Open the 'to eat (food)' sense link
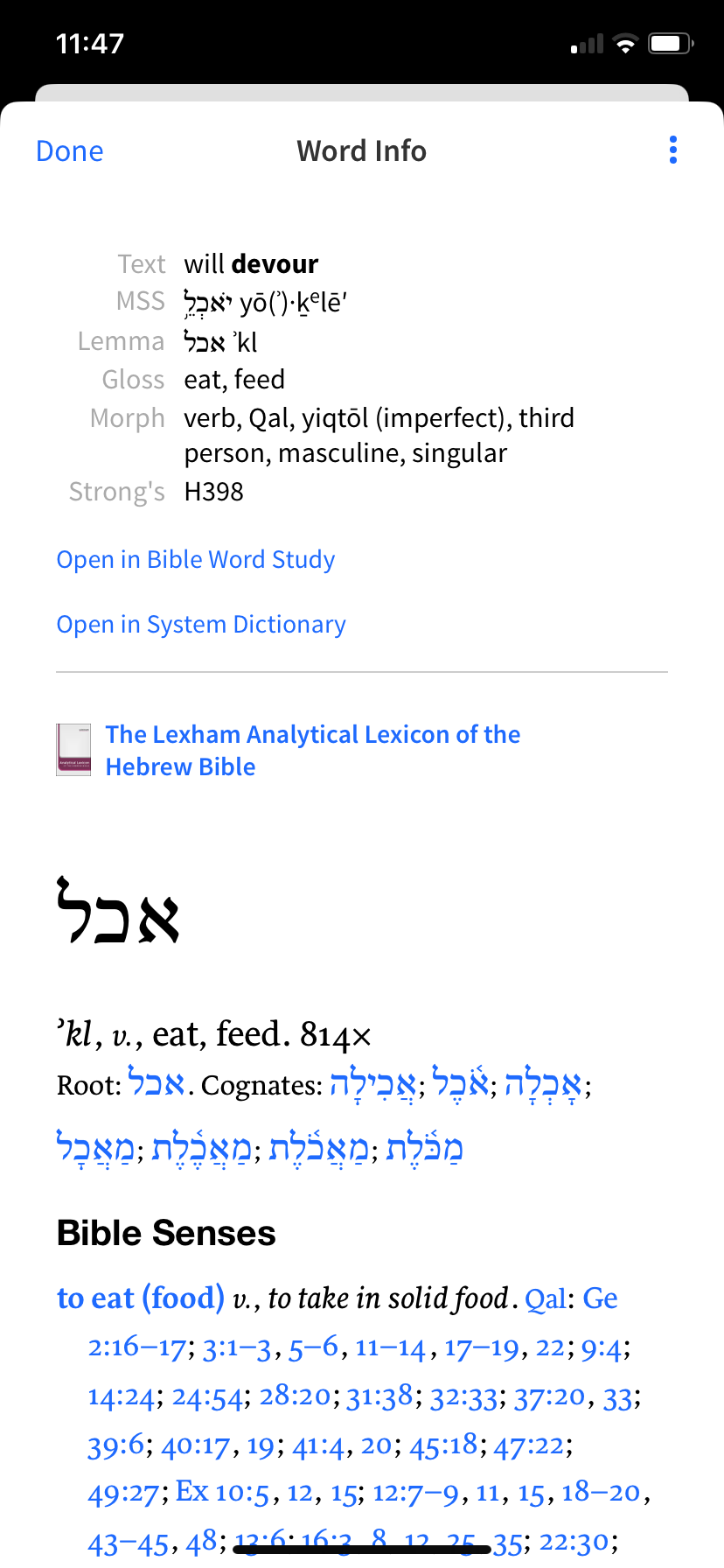 [x=141, y=1298]
